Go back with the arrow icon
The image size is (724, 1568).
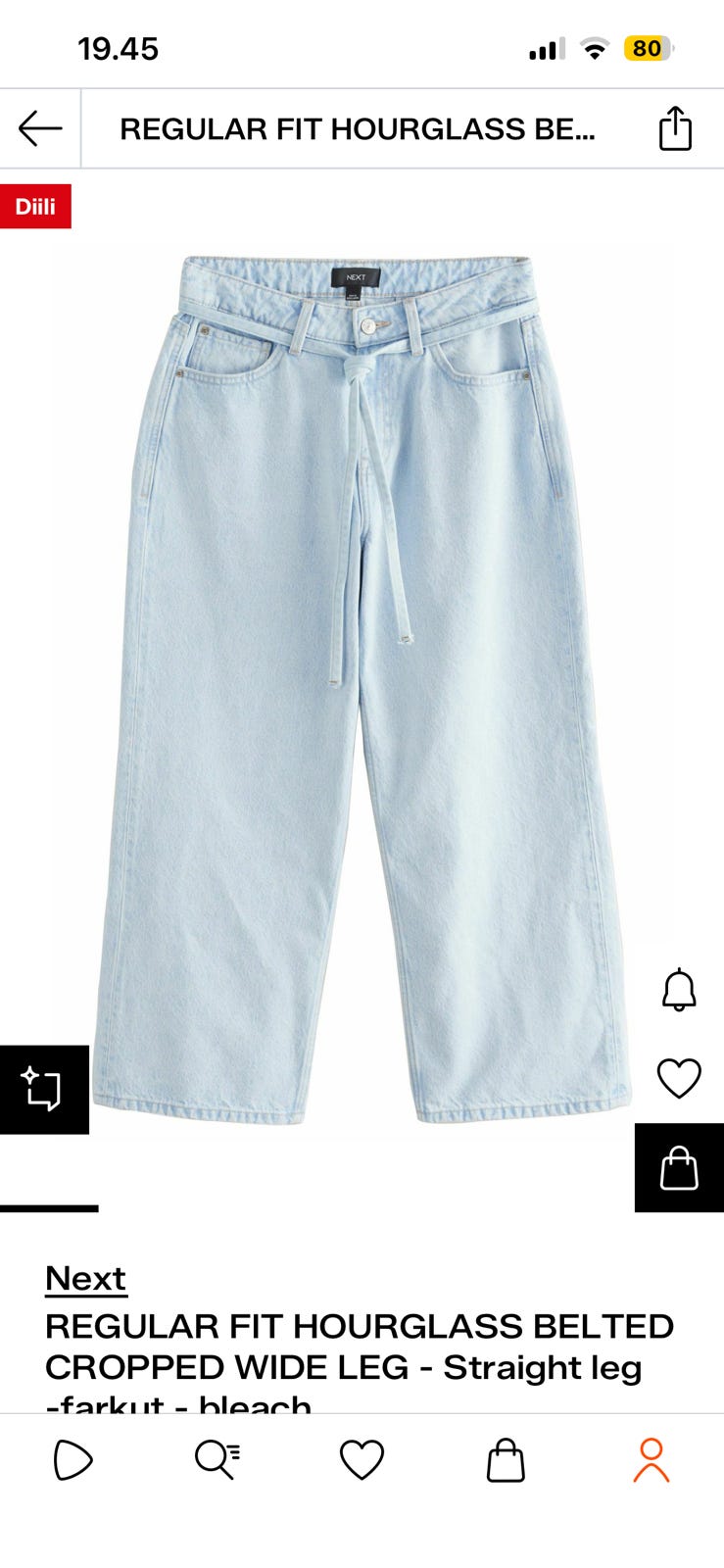(40, 128)
